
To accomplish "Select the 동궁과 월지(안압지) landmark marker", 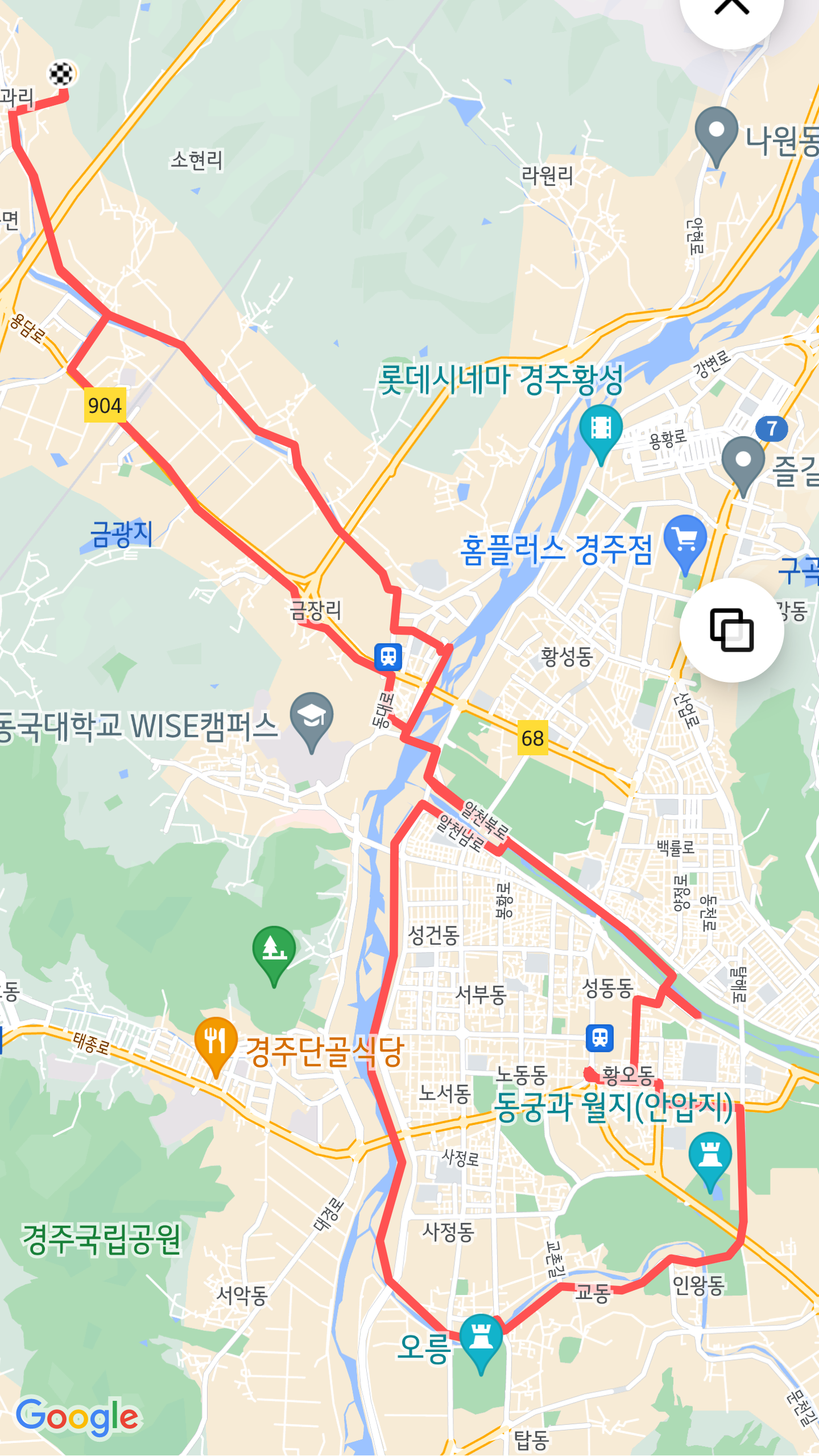I will pyautogui.click(x=710, y=1156).
